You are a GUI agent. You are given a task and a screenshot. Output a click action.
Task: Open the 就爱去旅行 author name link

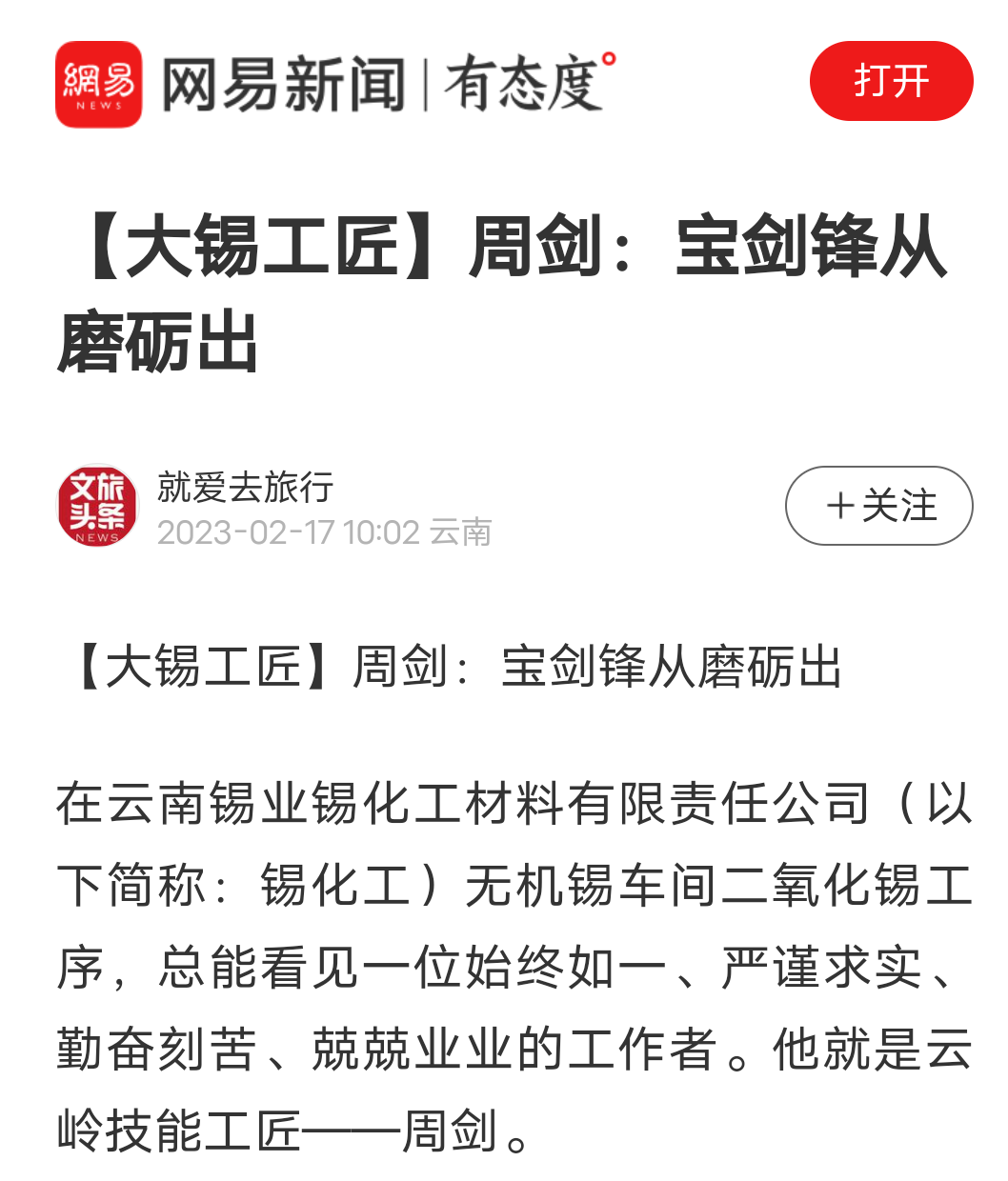(245, 487)
